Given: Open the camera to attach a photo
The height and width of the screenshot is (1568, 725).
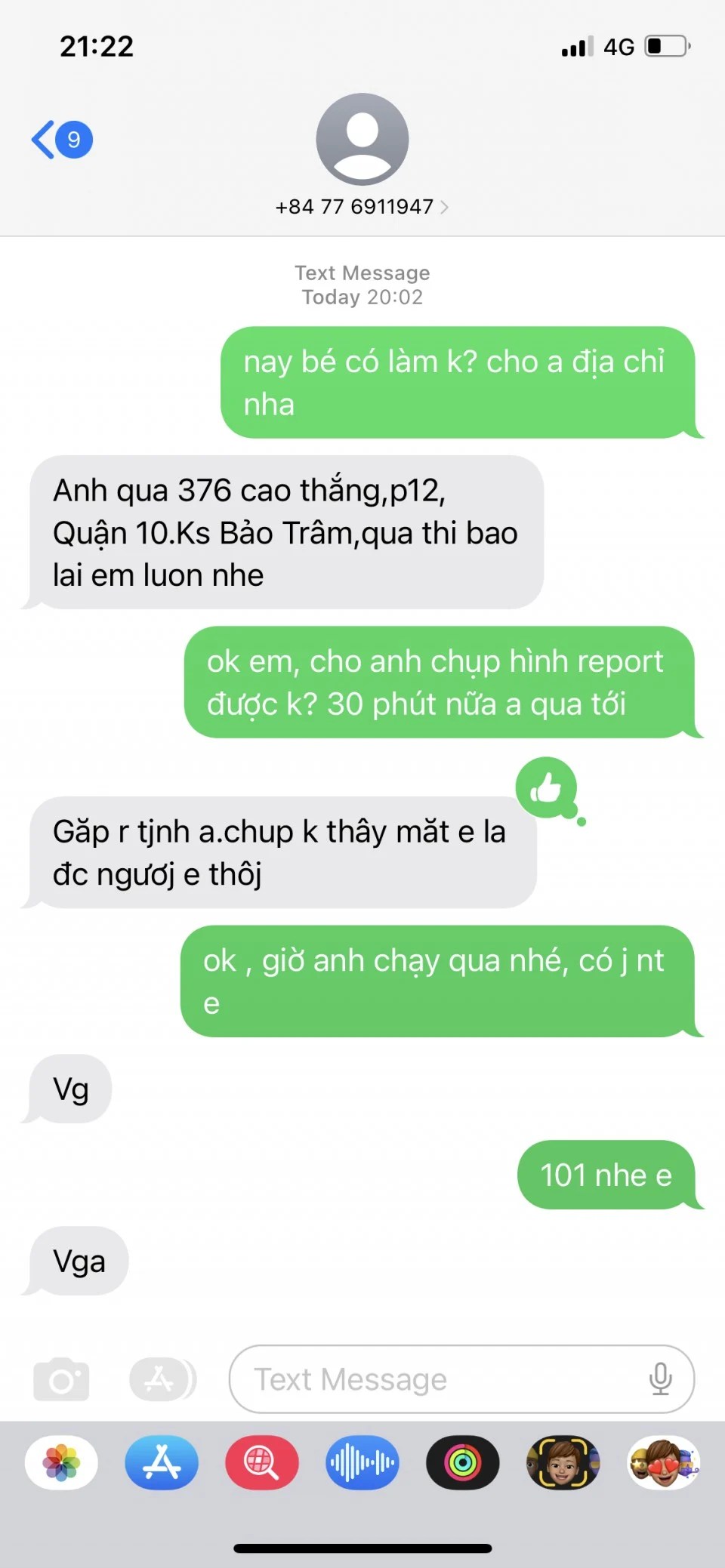Looking at the screenshot, I should pyautogui.click(x=61, y=1379).
